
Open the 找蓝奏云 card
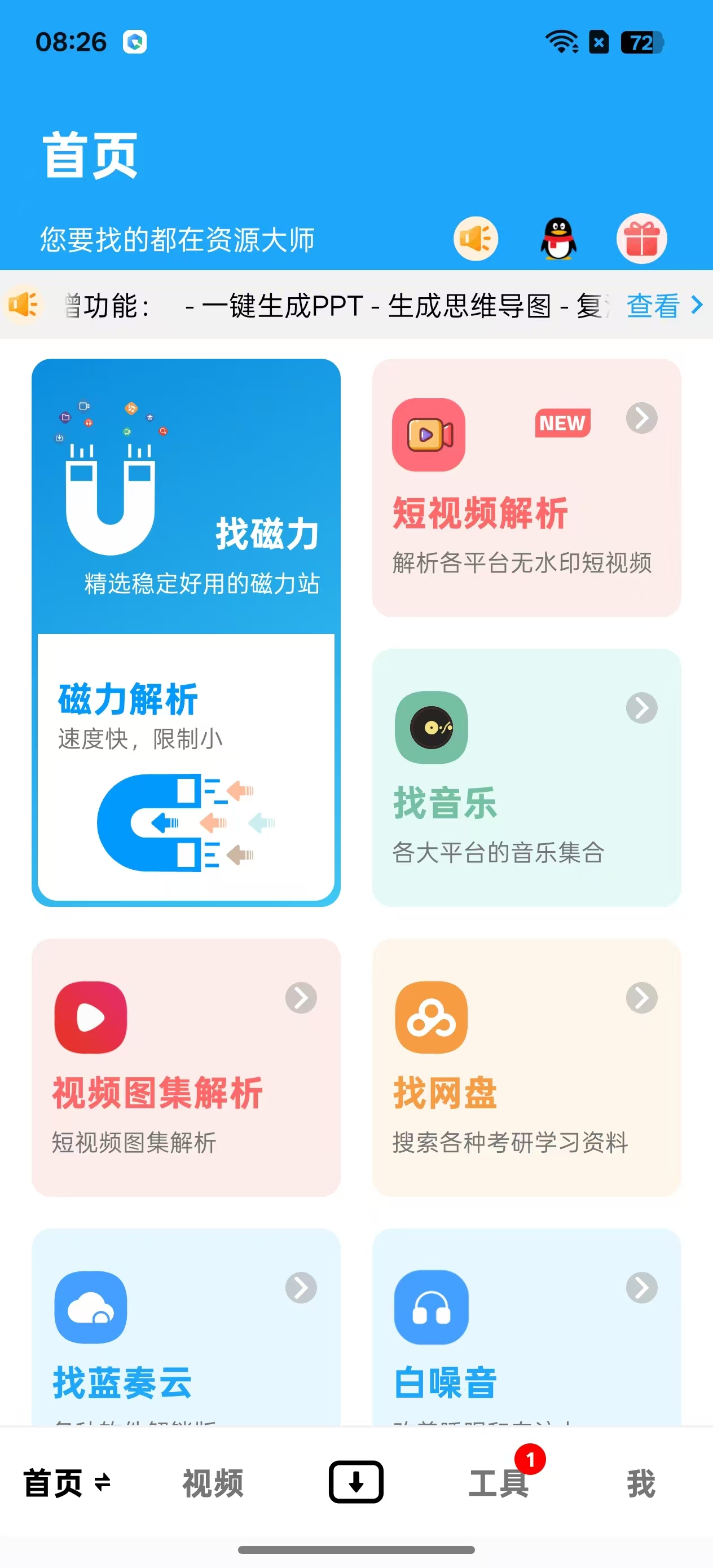tap(186, 1327)
